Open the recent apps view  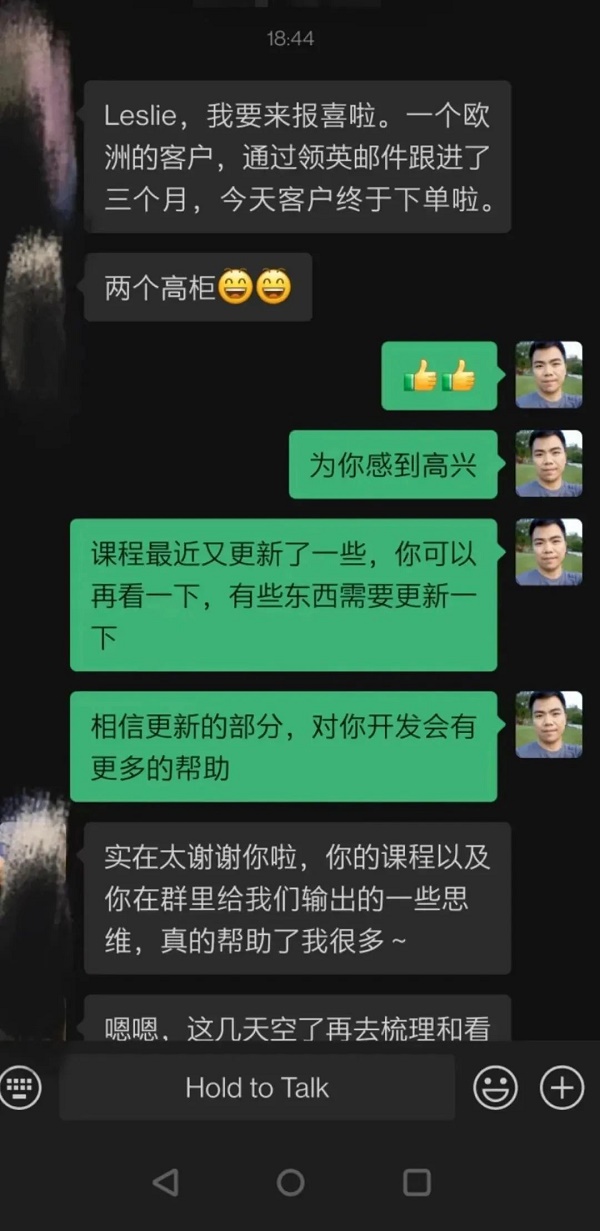coord(416,1183)
